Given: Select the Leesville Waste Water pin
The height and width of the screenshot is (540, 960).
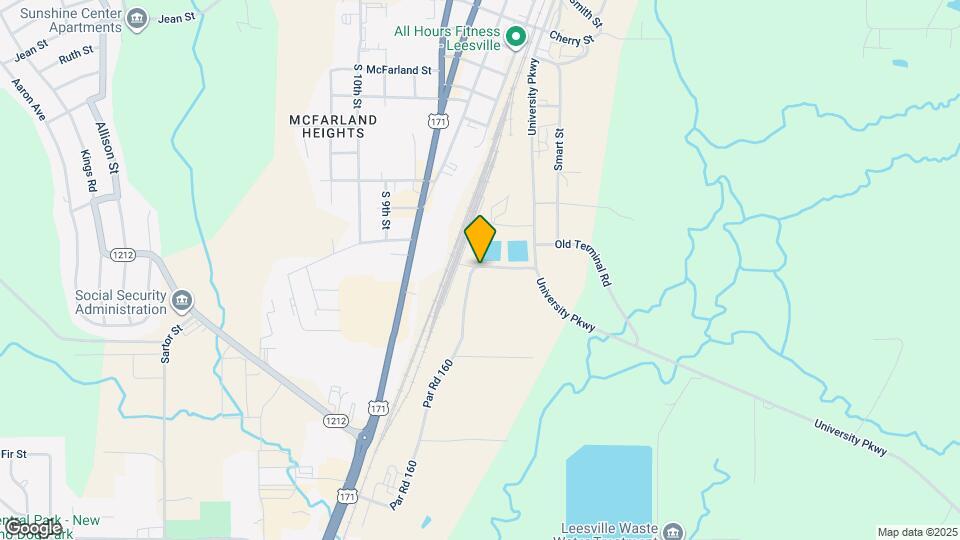Looking at the screenshot, I should [x=673, y=530].
